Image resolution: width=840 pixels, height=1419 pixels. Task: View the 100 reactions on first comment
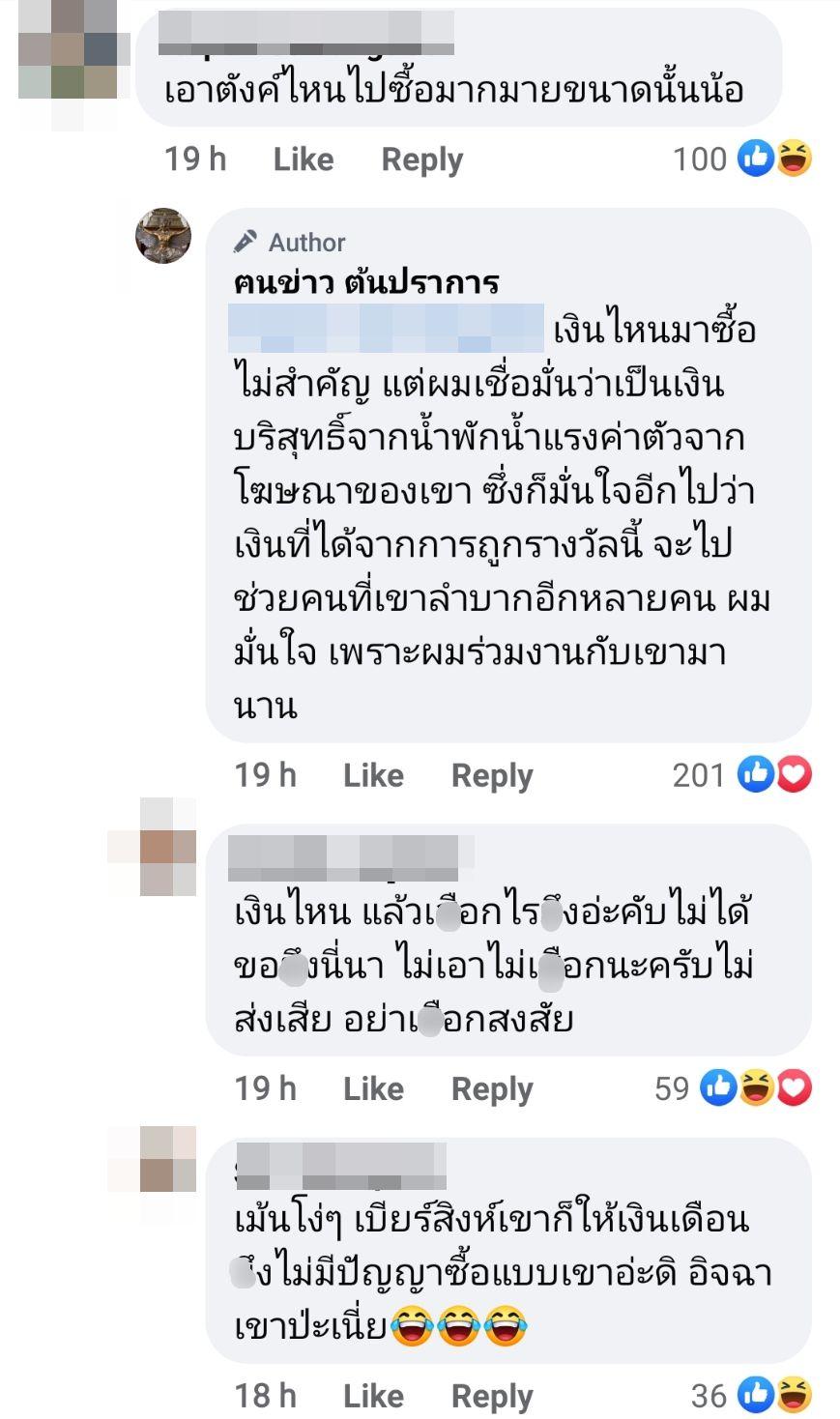click(741, 159)
